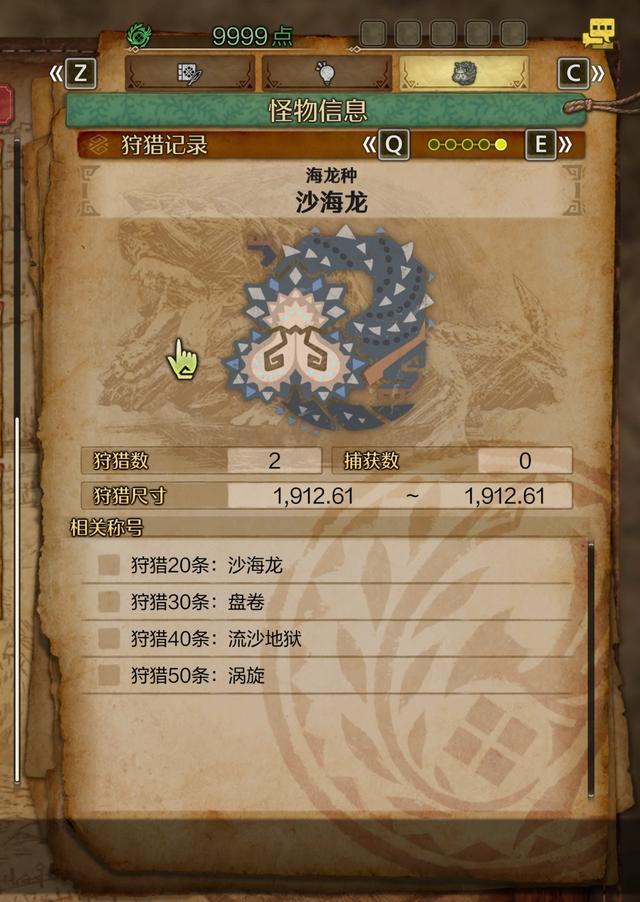Select the monster head tab
The height and width of the screenshot is (902, 640).
[x=464, y=73]
